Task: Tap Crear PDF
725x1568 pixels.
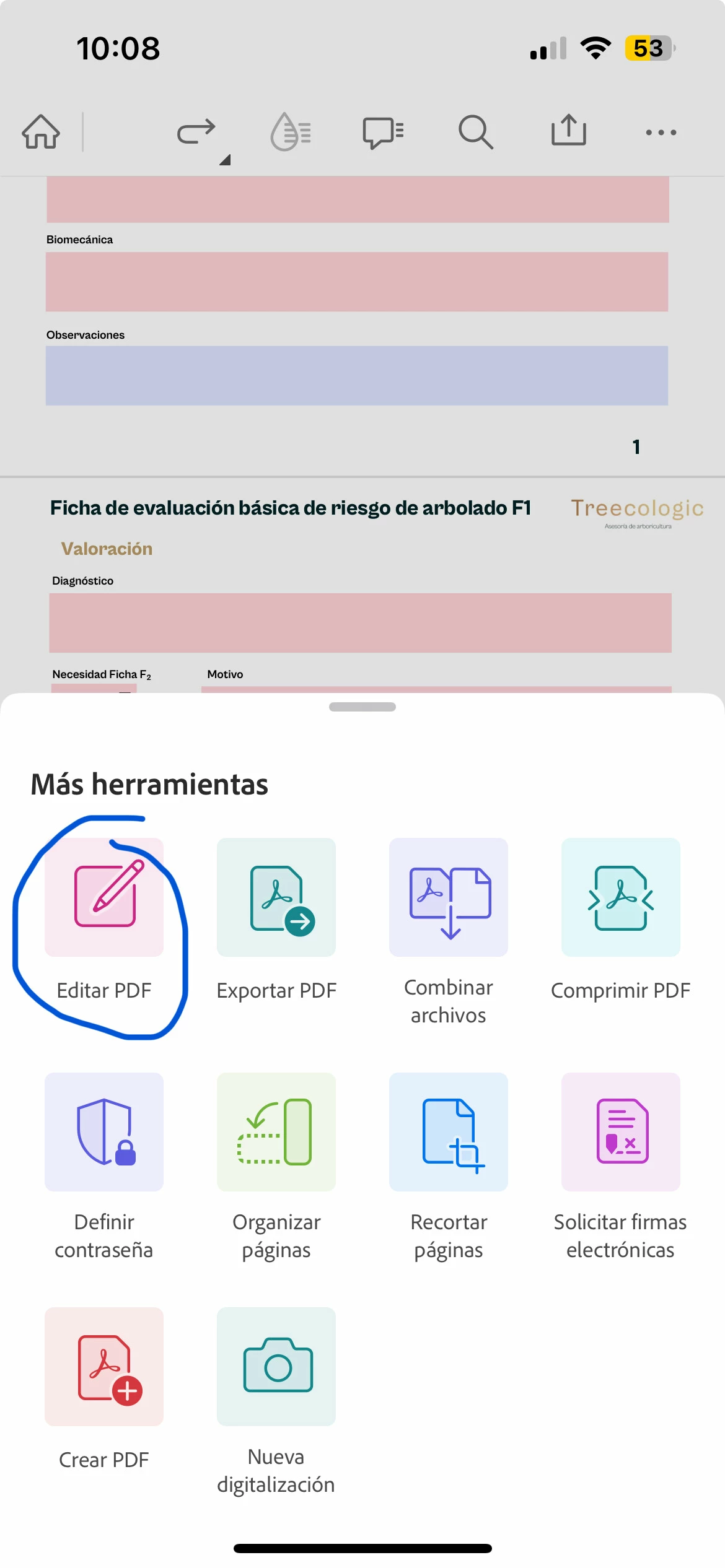Action: [104, 1367]
